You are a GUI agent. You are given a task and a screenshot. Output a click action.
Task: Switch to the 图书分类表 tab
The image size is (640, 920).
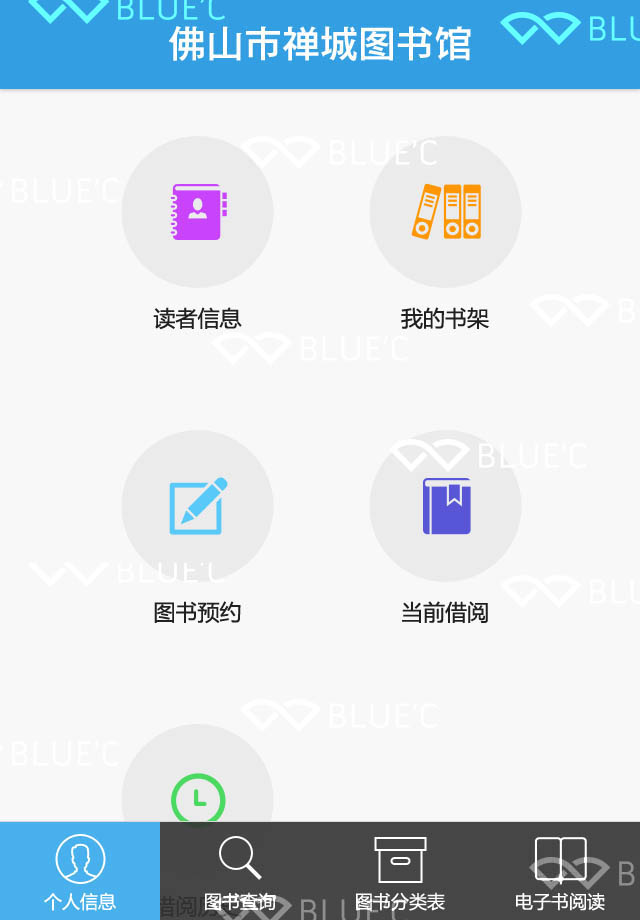[400, 871]
